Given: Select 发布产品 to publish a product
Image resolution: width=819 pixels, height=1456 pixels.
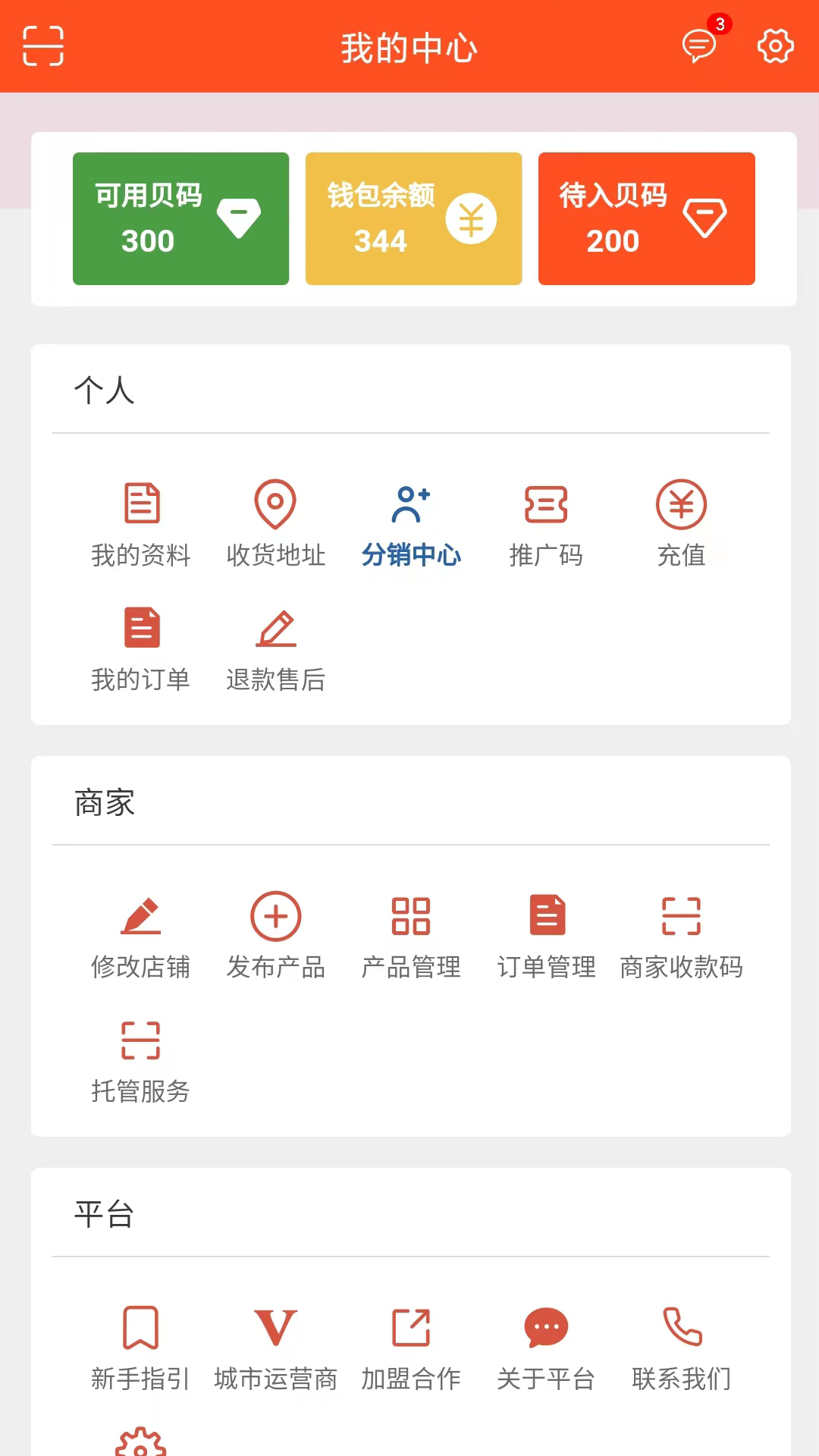Looking at the screenshot, I should tap(276, 935).
